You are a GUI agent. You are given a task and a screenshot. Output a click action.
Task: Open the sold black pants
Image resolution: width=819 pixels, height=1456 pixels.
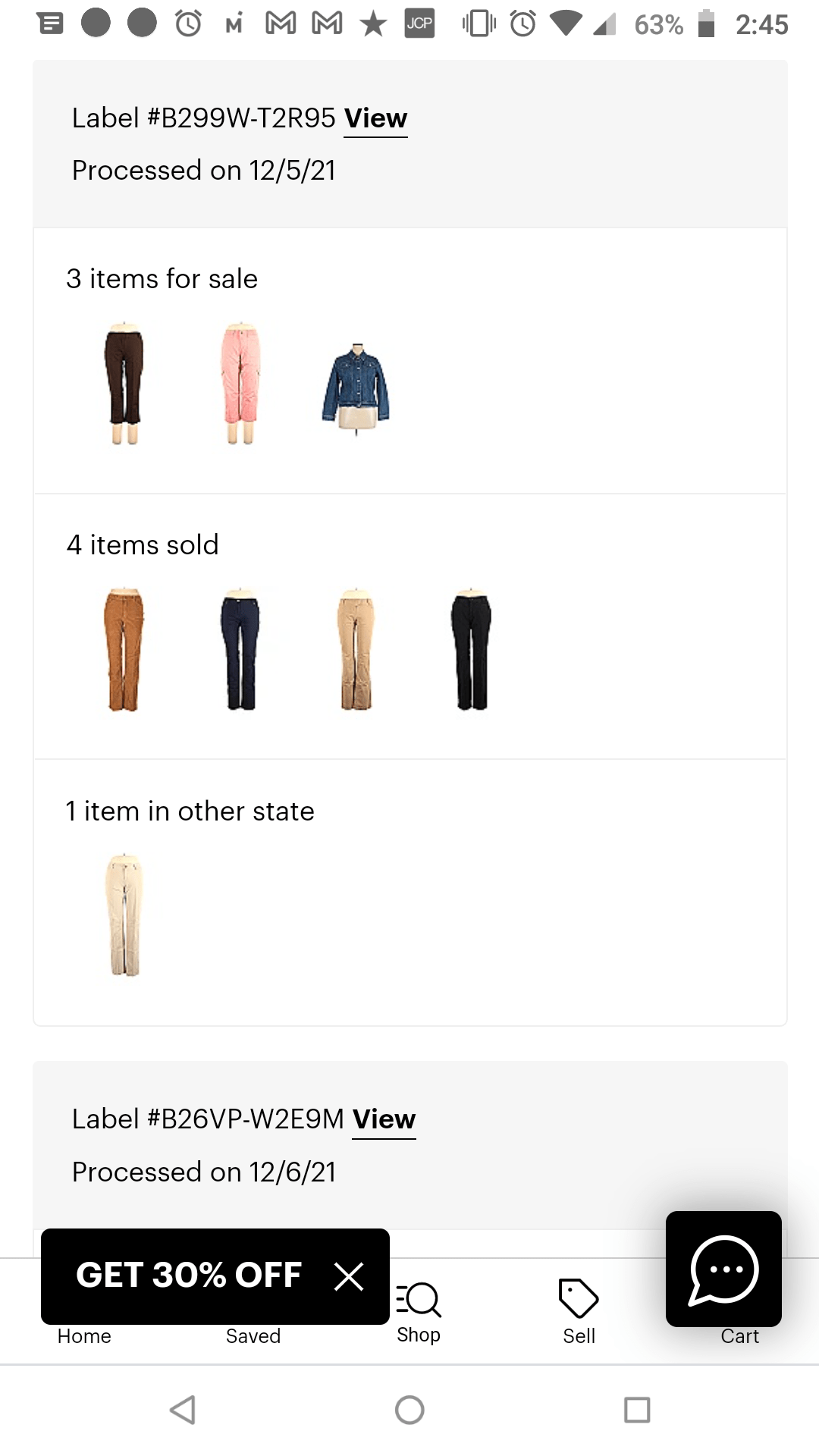point(471,651)
